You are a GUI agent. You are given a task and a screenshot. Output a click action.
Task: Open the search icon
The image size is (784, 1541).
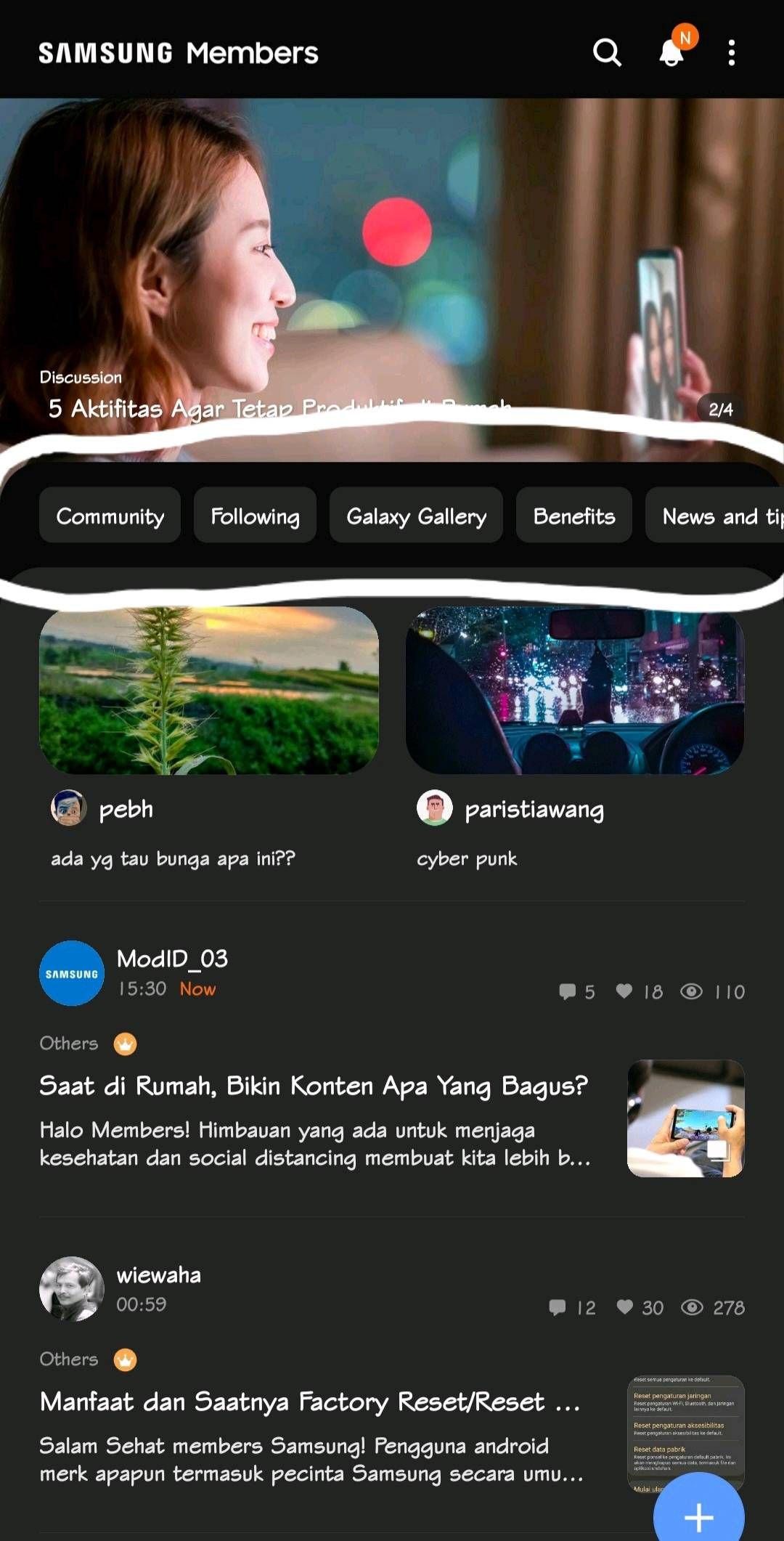607,53
